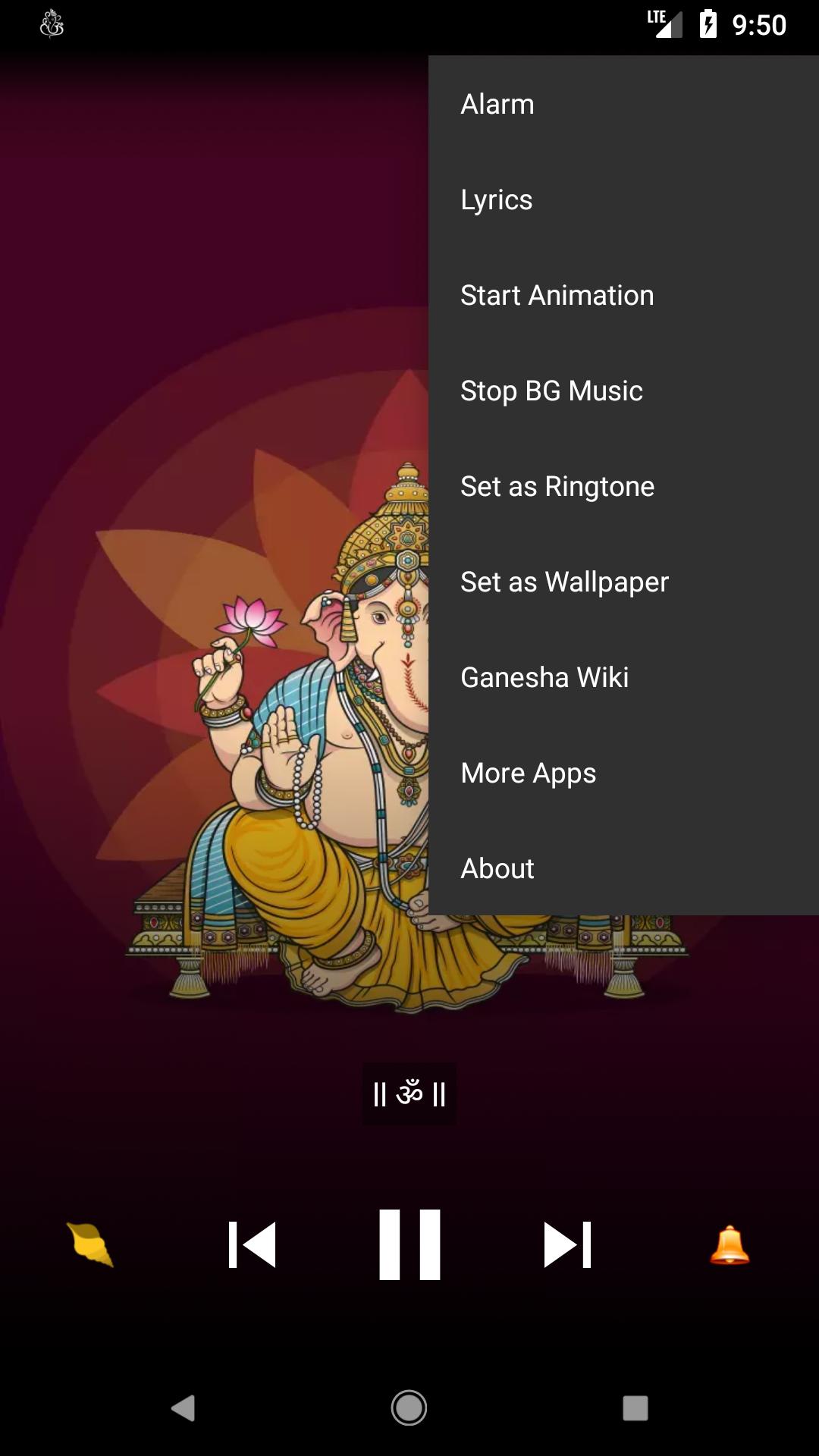
Task: Return to the home screen
Action: pyautogui.click(x=409, y=1408)
